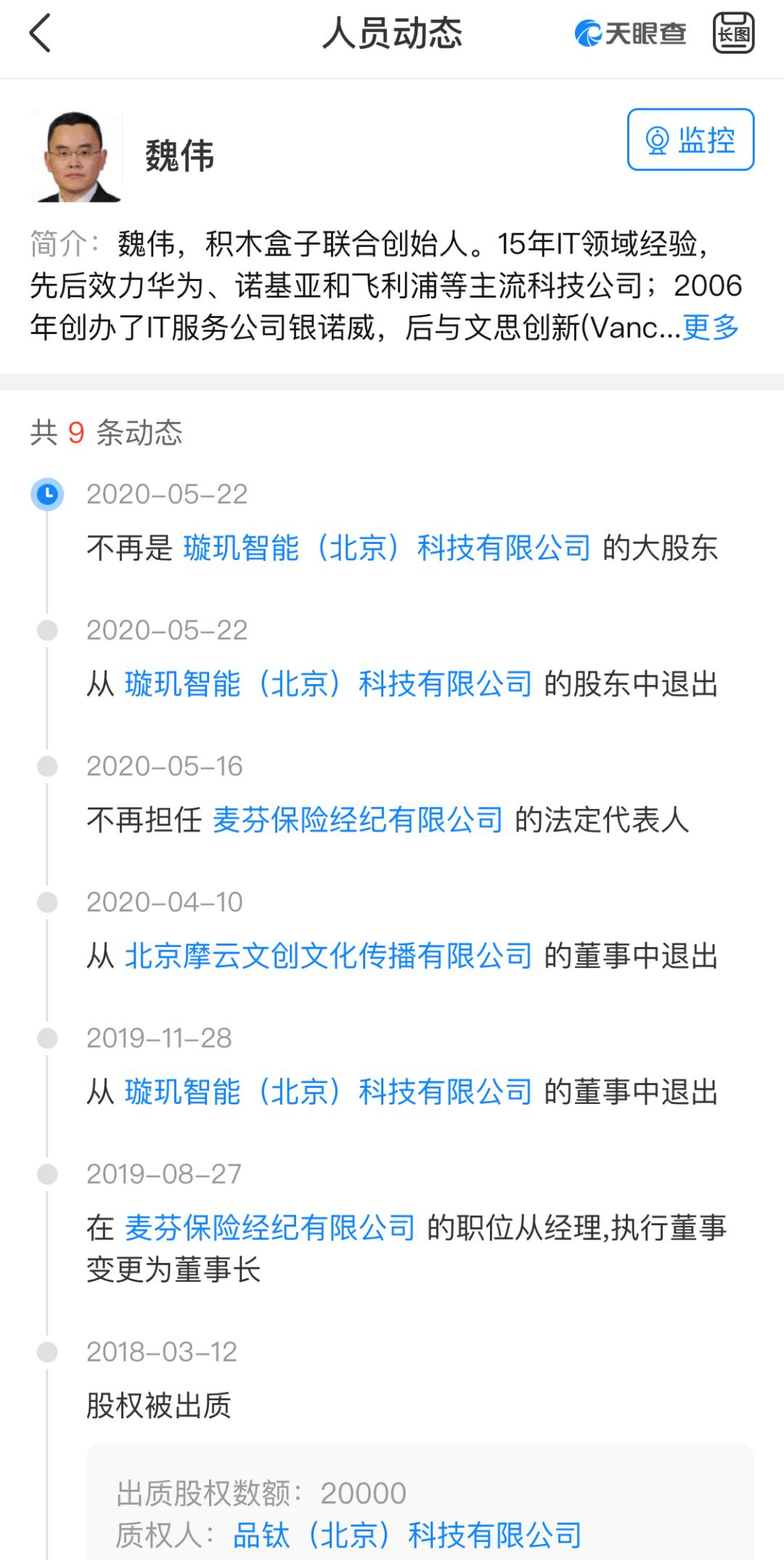784x1560 pixels.
Task: Tap the timeline dot beside 2020-05-16
Action: [48, 765]
